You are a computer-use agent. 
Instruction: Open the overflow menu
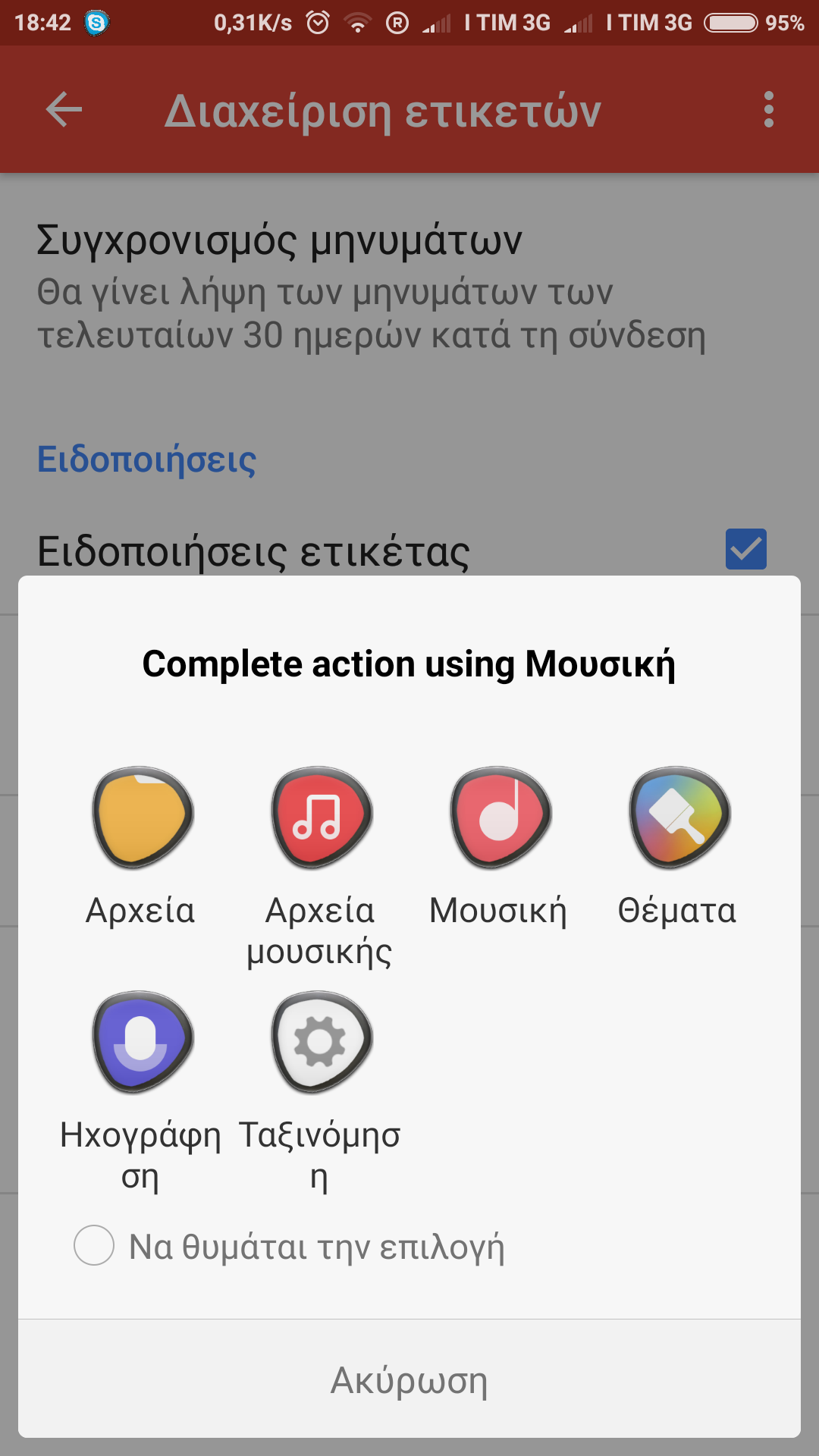coord(768,110)
